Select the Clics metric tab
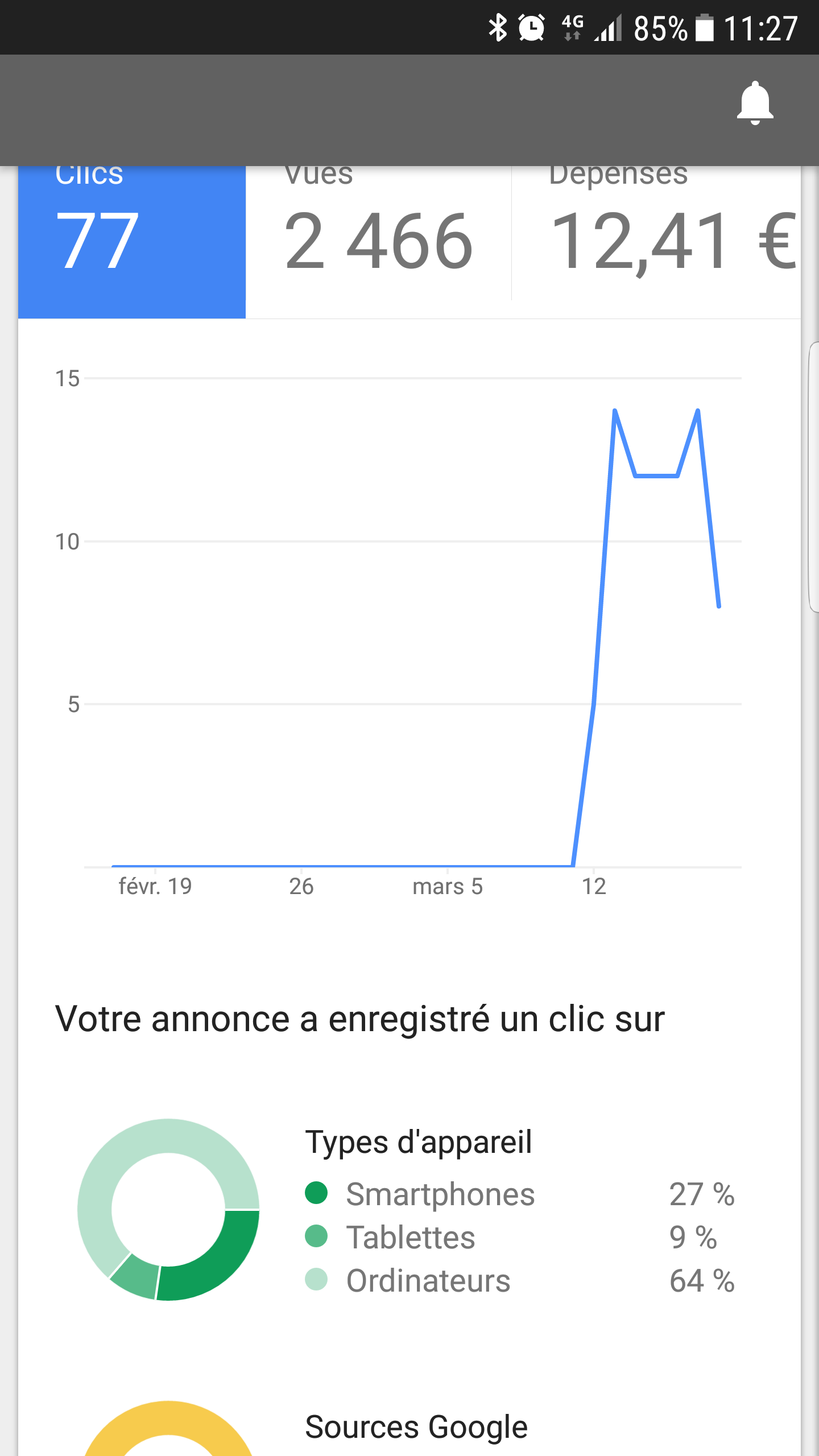This screenshot has width=819, height=1456. tap(131, 239)
